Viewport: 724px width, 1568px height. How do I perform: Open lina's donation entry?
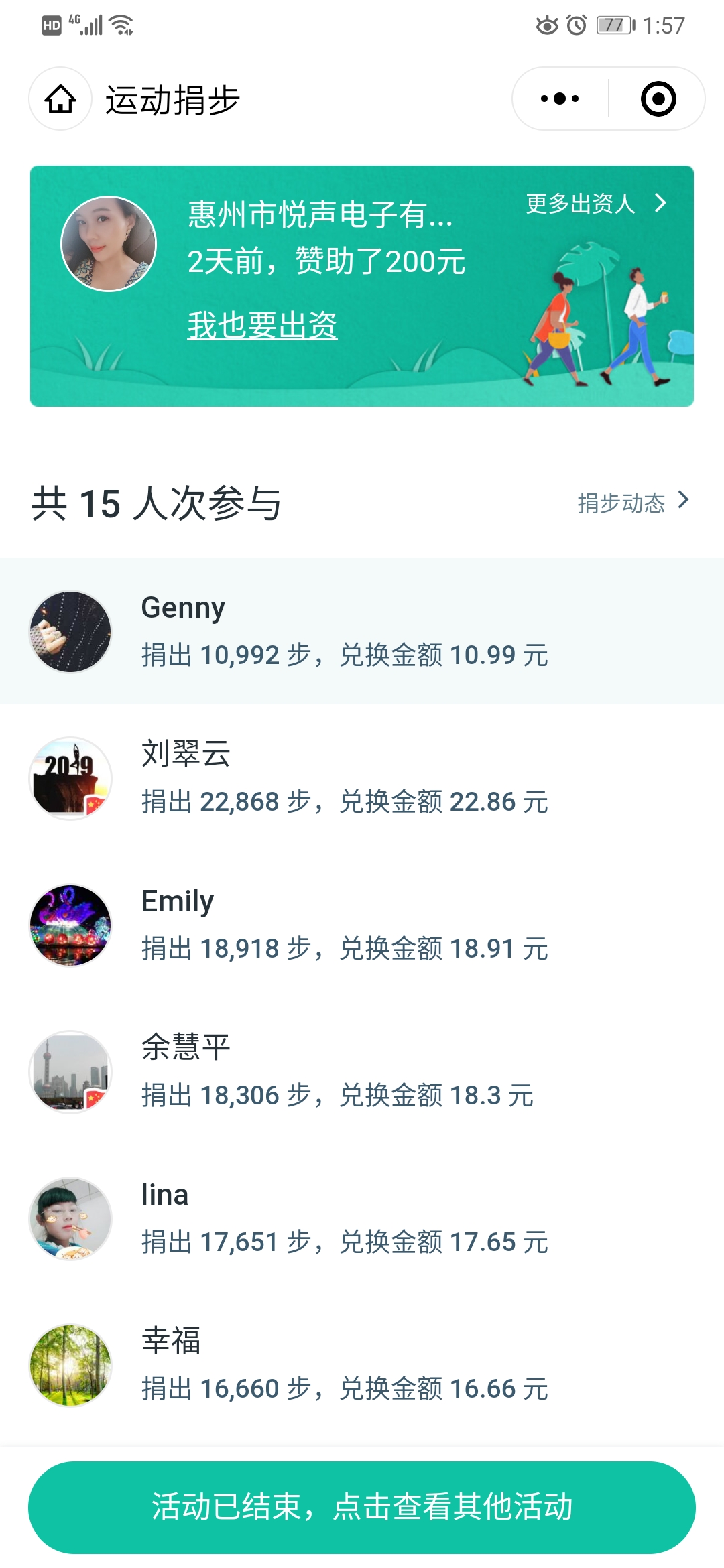pos(362,1218)
